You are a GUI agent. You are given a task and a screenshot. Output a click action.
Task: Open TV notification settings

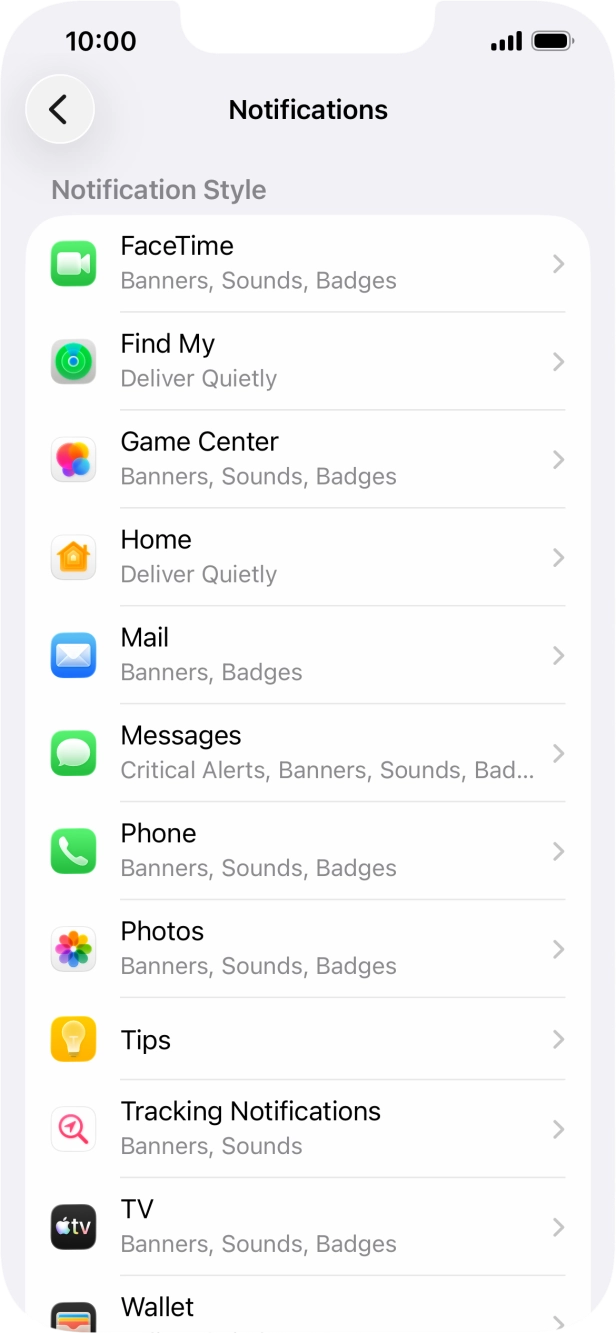pyautogui.click(x=308, y=1227)
